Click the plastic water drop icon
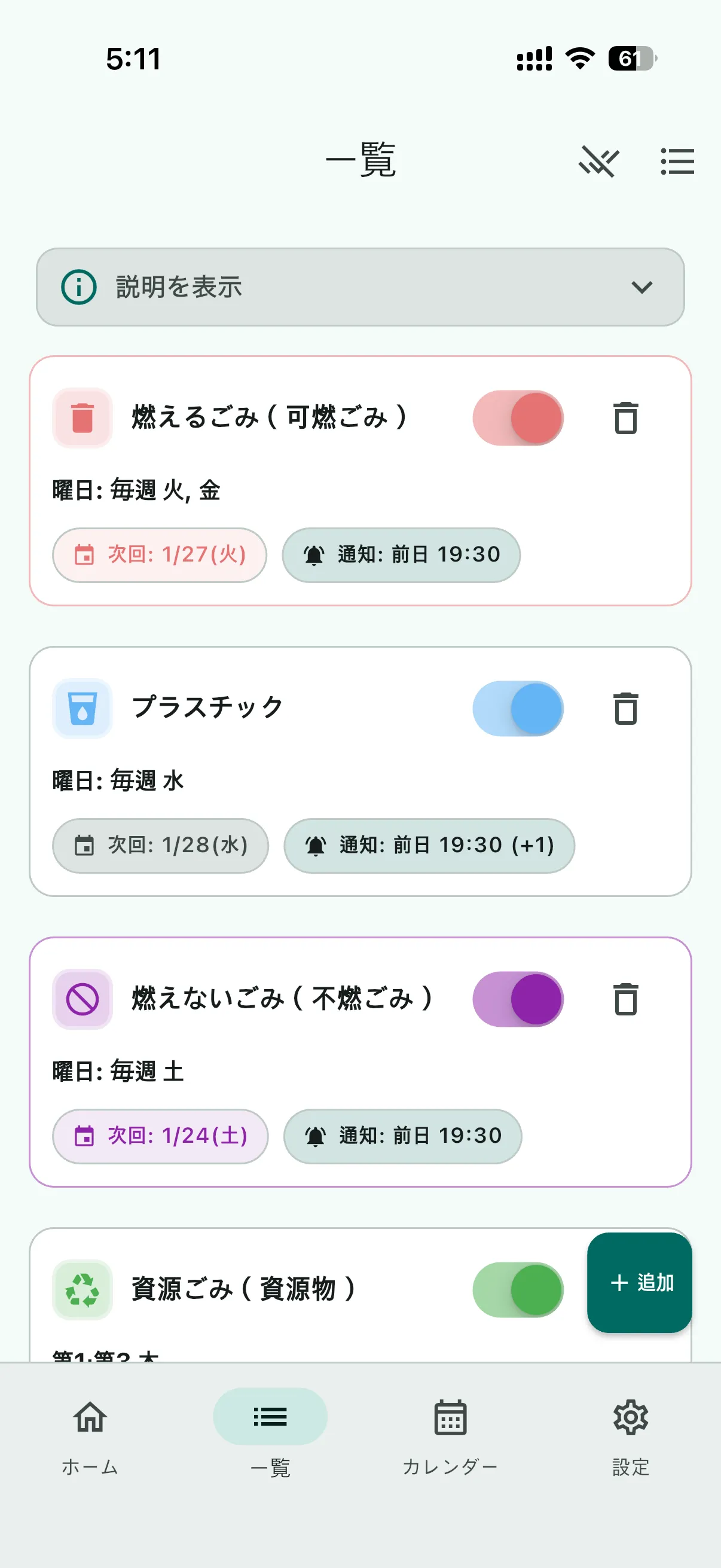The width and height of the screenshot is (721, 1568). coord(81,708)
